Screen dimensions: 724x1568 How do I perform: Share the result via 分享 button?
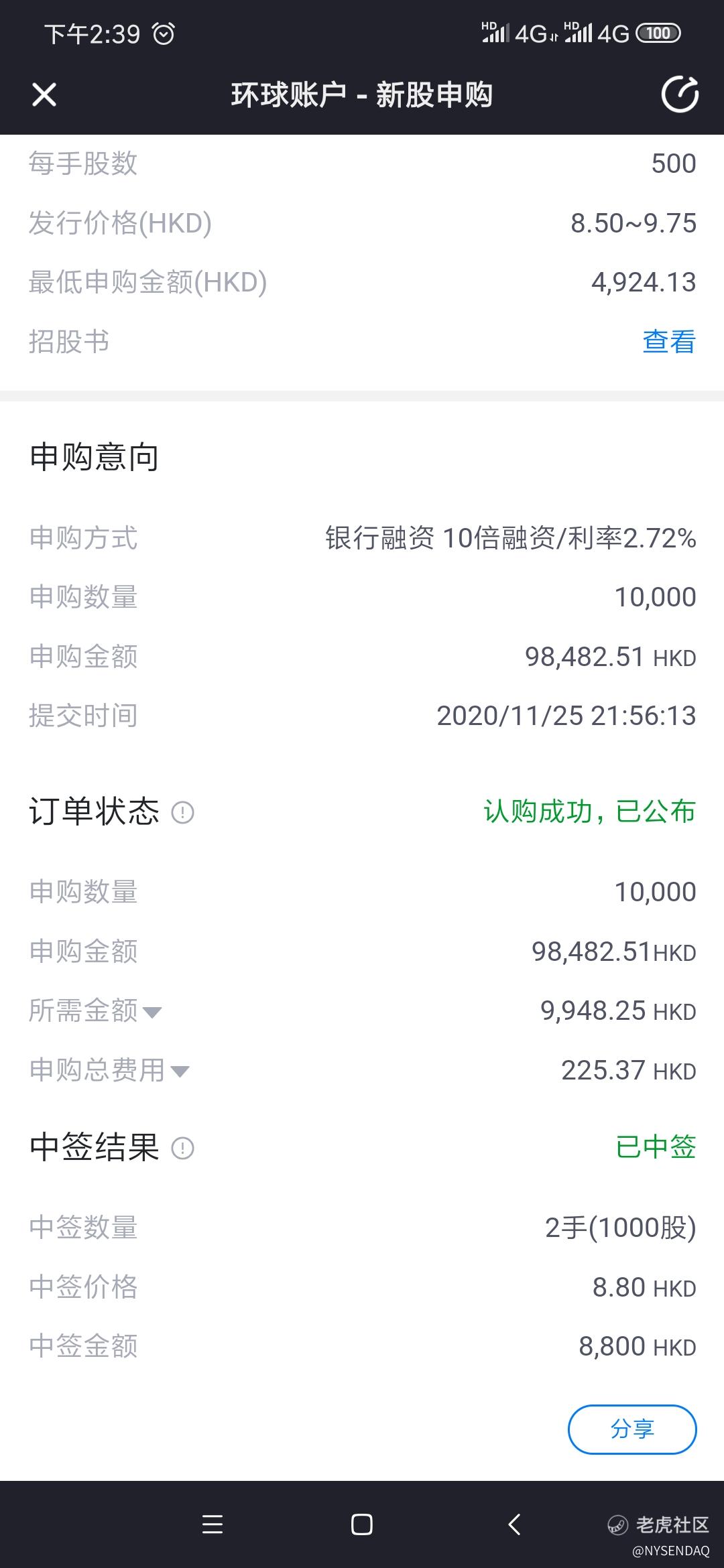(x=632, y=1429)
